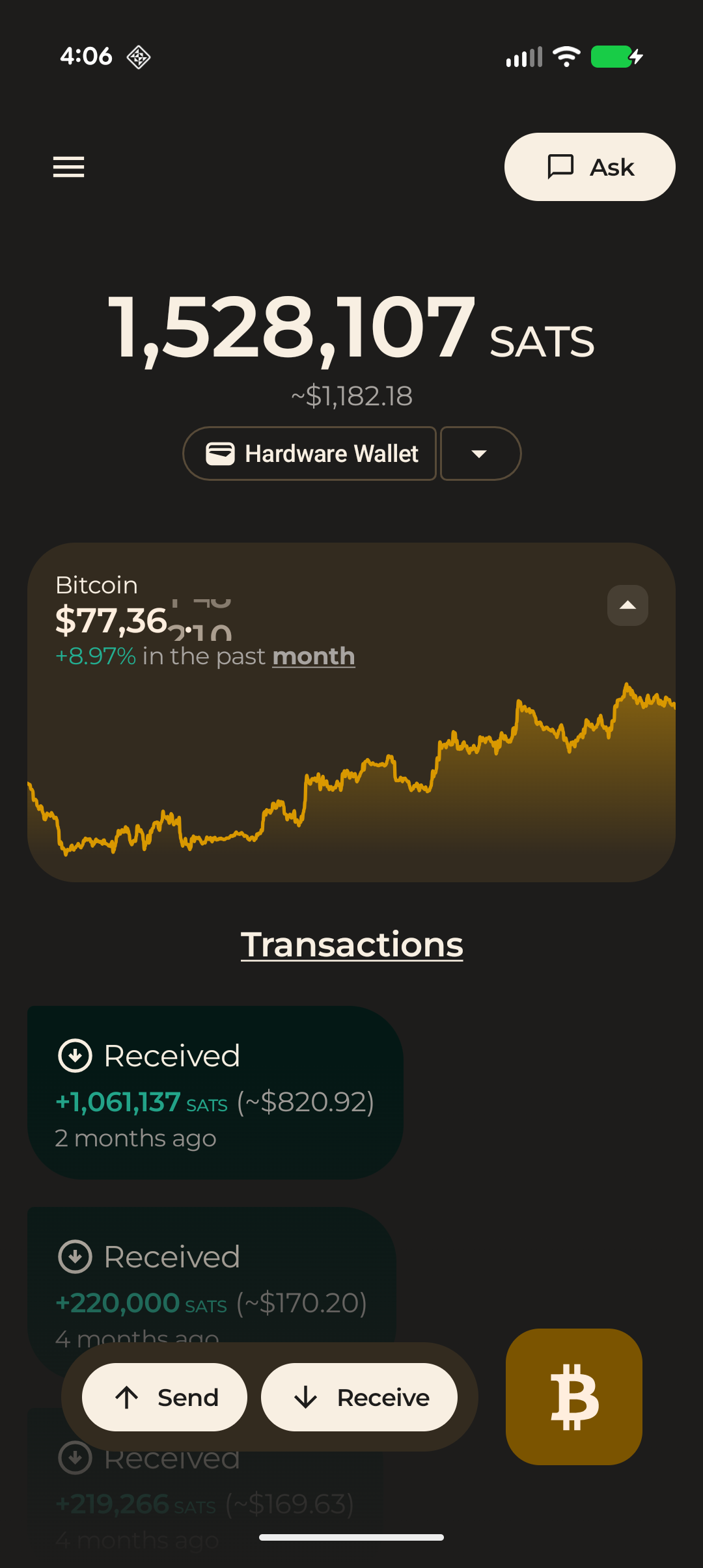The width and height of the screenshot is (703, 1568).
Task: Tap Send to send bitcoin
Action: [165, 1397]
